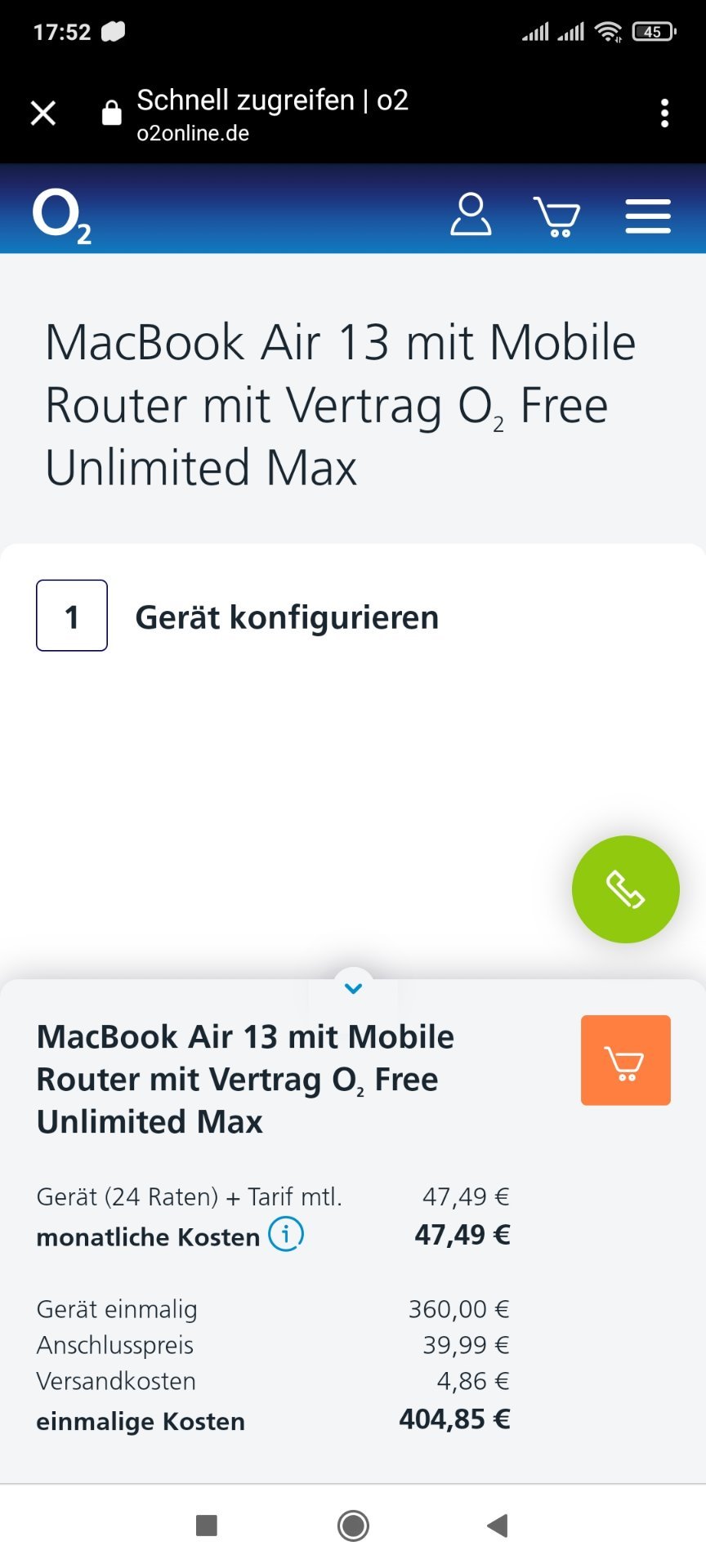Image resolution: width=706 pixels, height=1568 pixels.
Task: Tap the green phone call button
Action: click(x=626, y=889)
